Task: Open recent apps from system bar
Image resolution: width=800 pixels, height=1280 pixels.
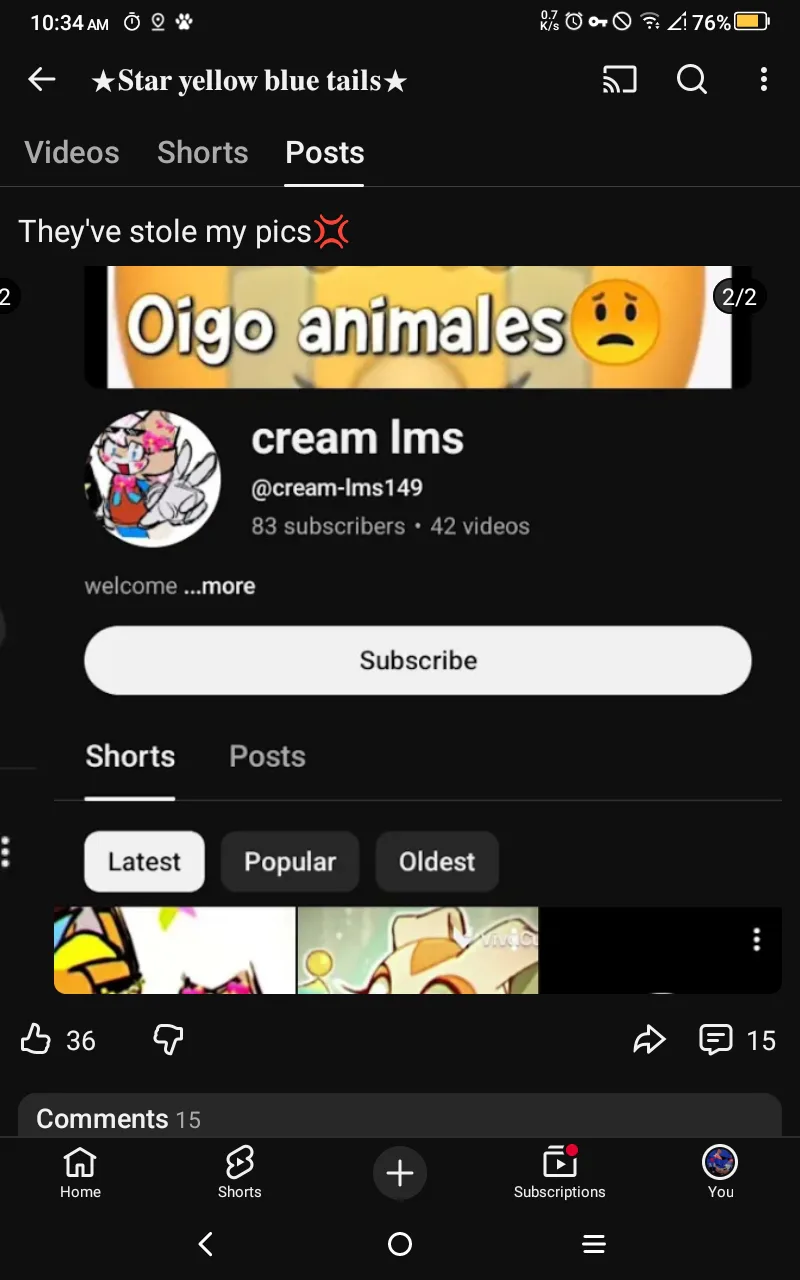Action: tap(594, 1244)
